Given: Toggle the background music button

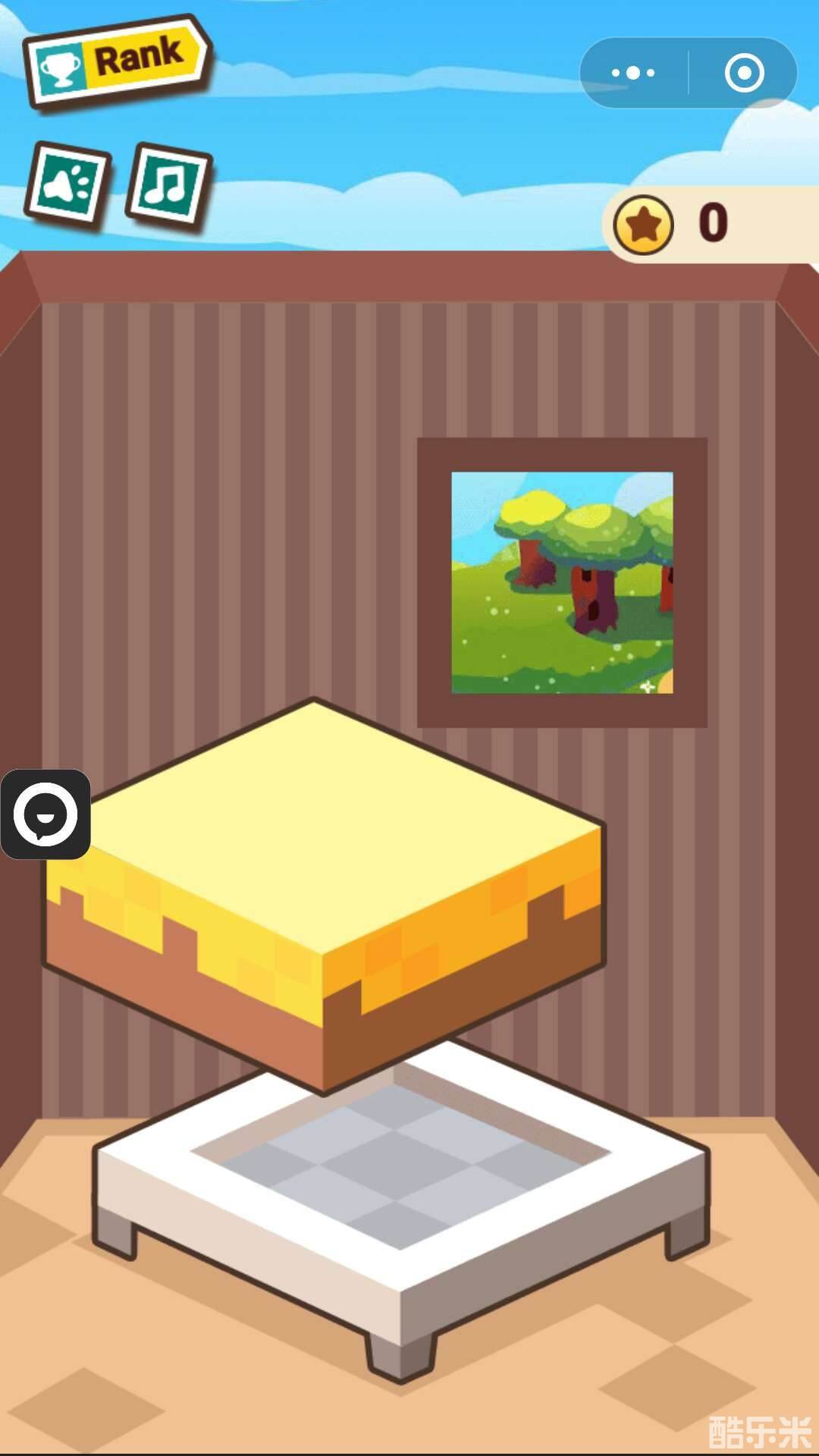Looking at the screenshot, I should coord(168,185).
